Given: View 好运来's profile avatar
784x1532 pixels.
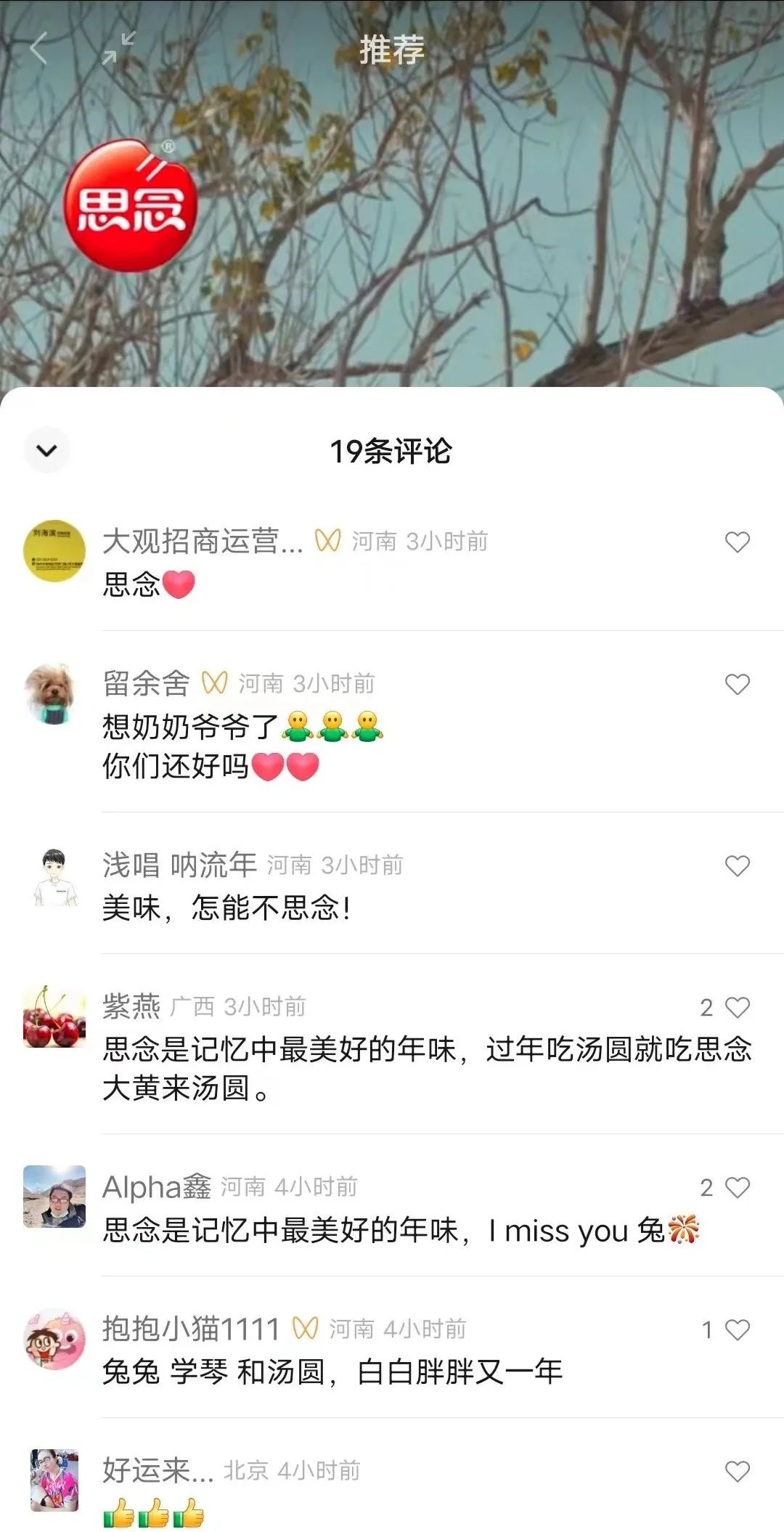Looking at the screenshot, I should coord(54,1480).
